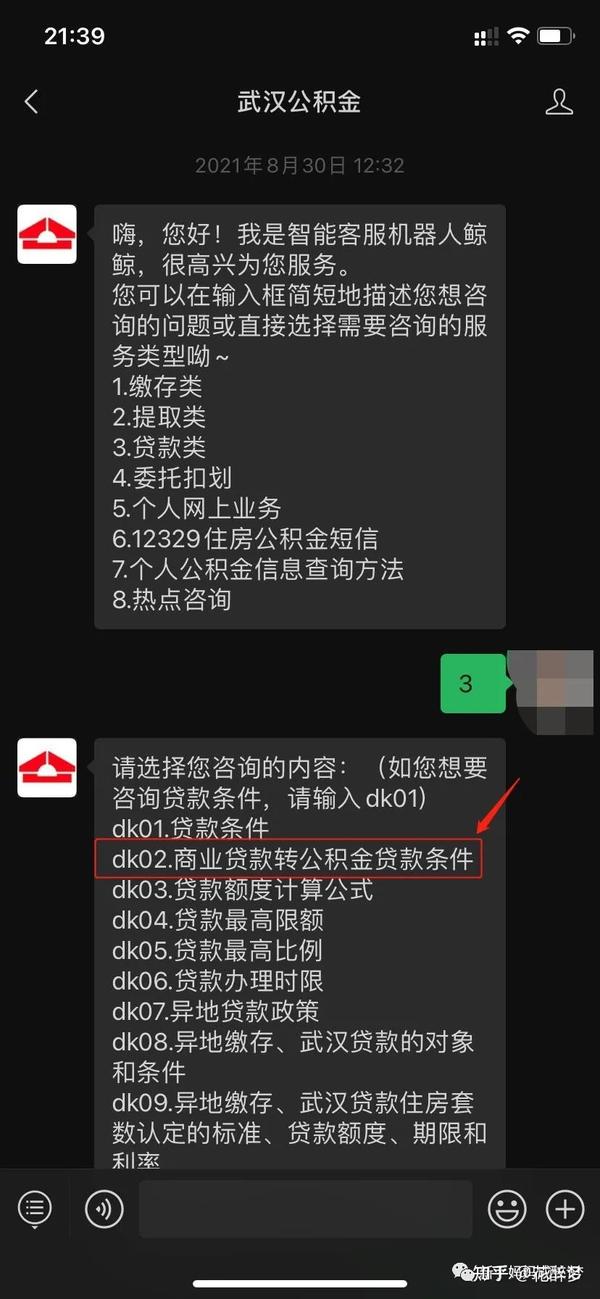Screen dimensions: 600x1299
Task: Switch to voice input
Action: point(103,1209)
